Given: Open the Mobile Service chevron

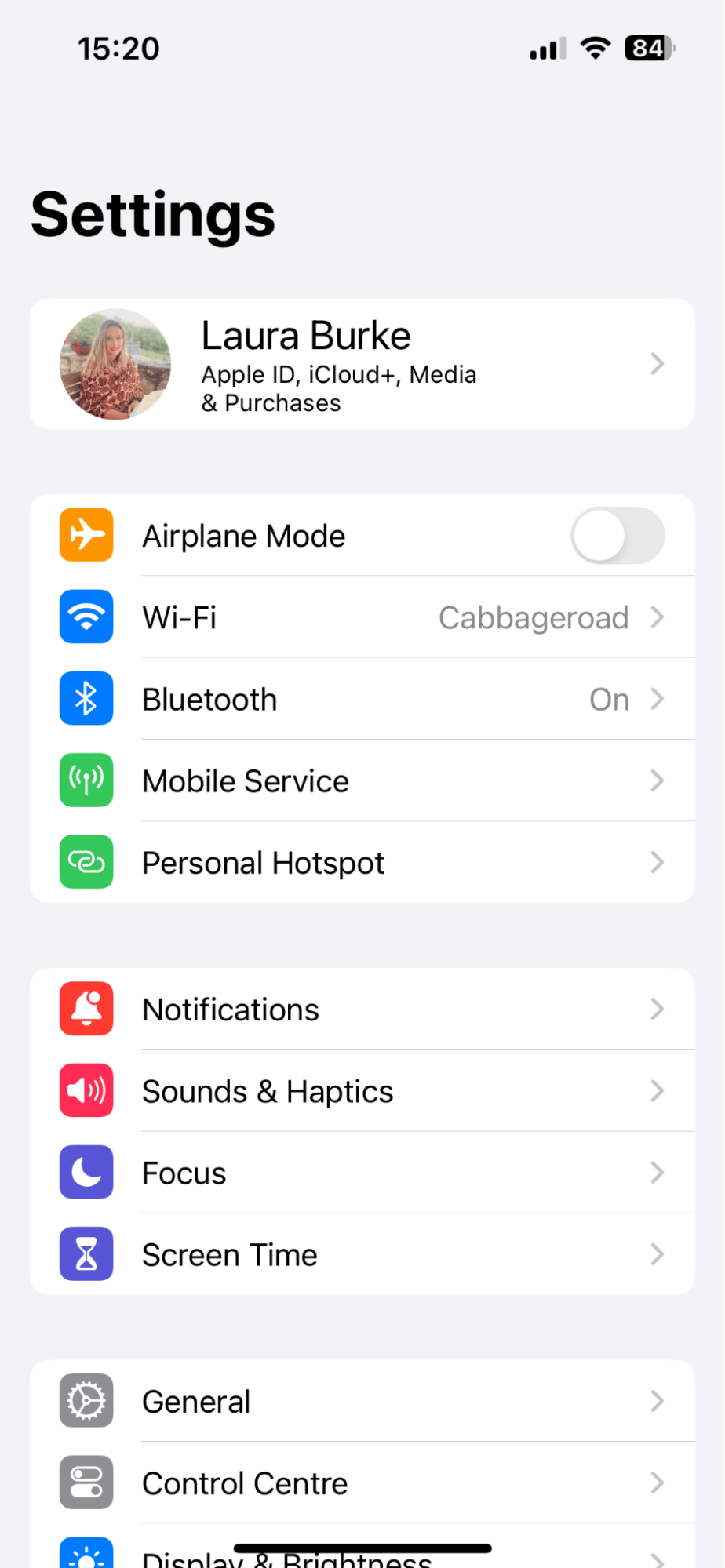Looking at the screenshot, I should click(x=658, y=780).
